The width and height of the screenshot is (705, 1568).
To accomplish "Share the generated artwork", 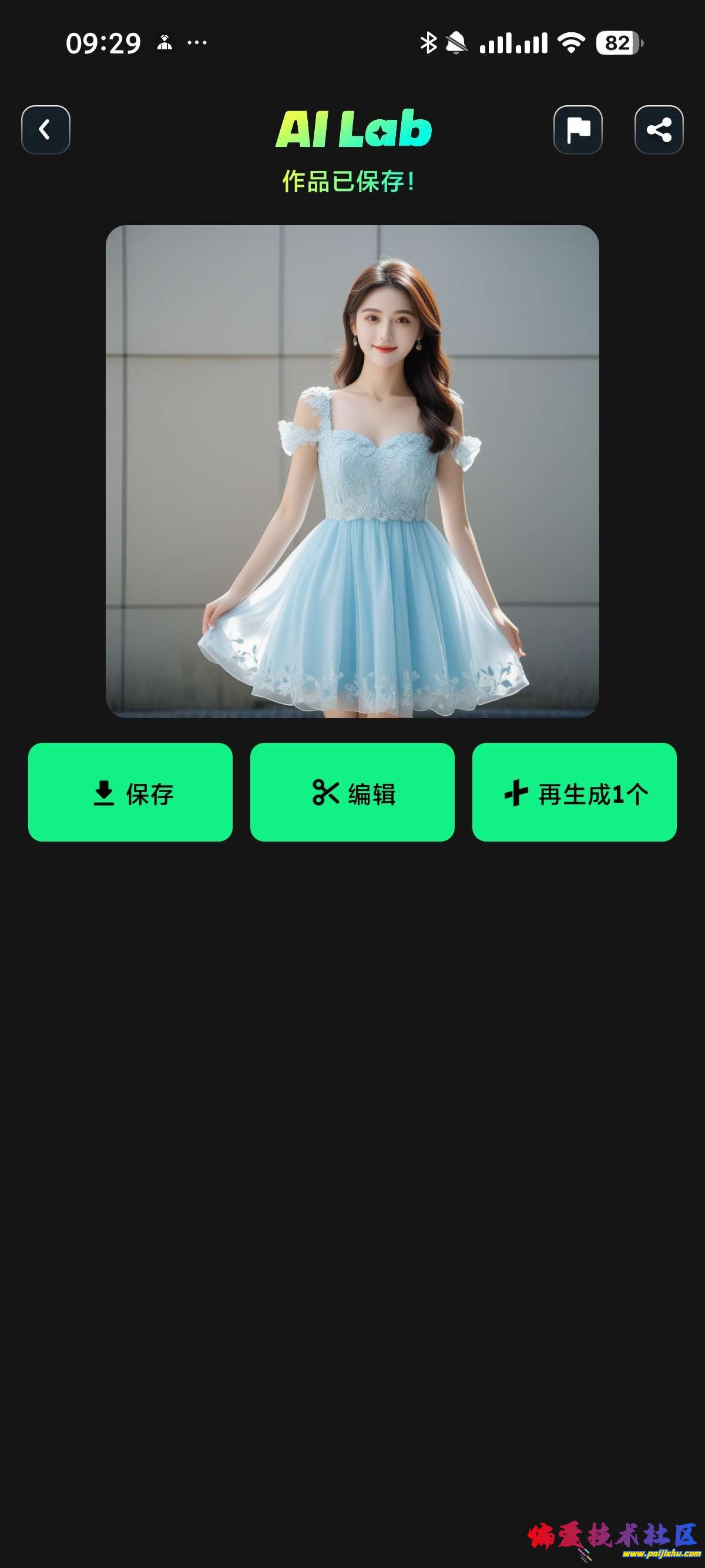I will coord(659,130).
